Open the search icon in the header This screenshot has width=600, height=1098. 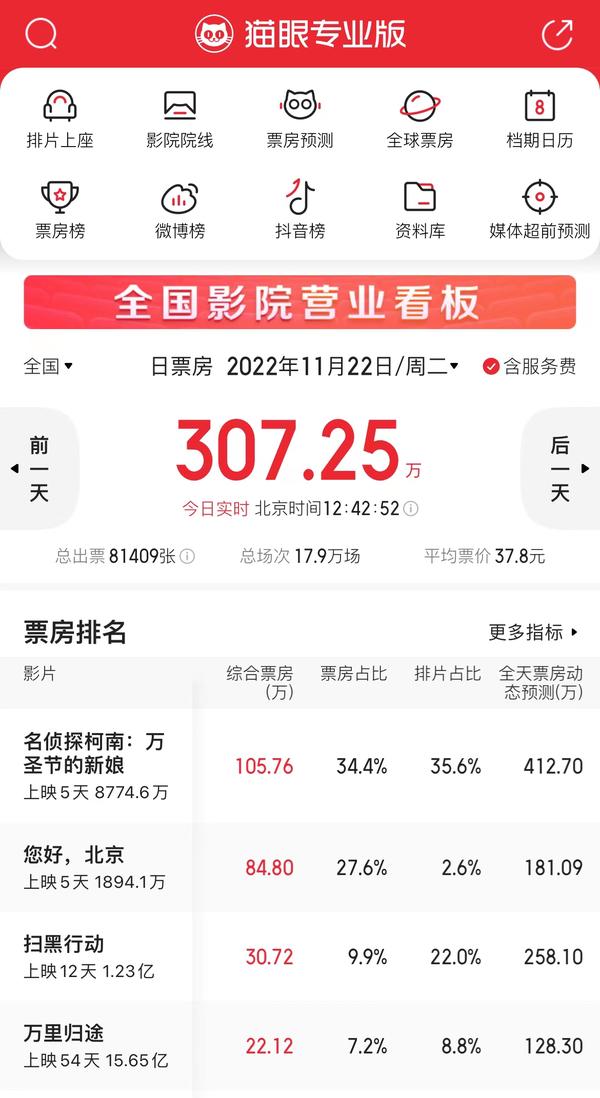(x=41, y=33)
